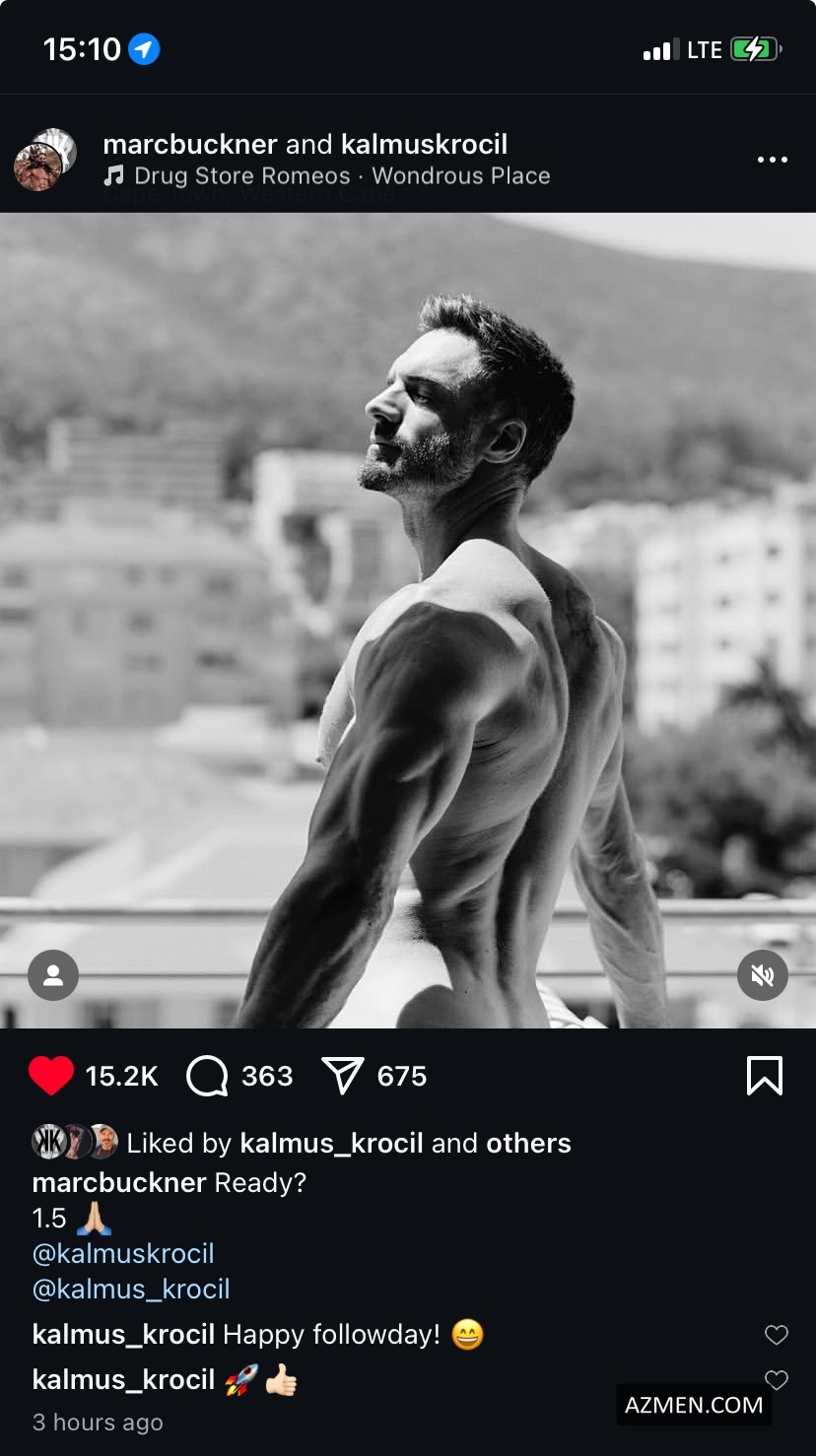816x1456 pixels.
Task: Unmute the post's audio
Action: pyautogui.click(x=762, y=975)
